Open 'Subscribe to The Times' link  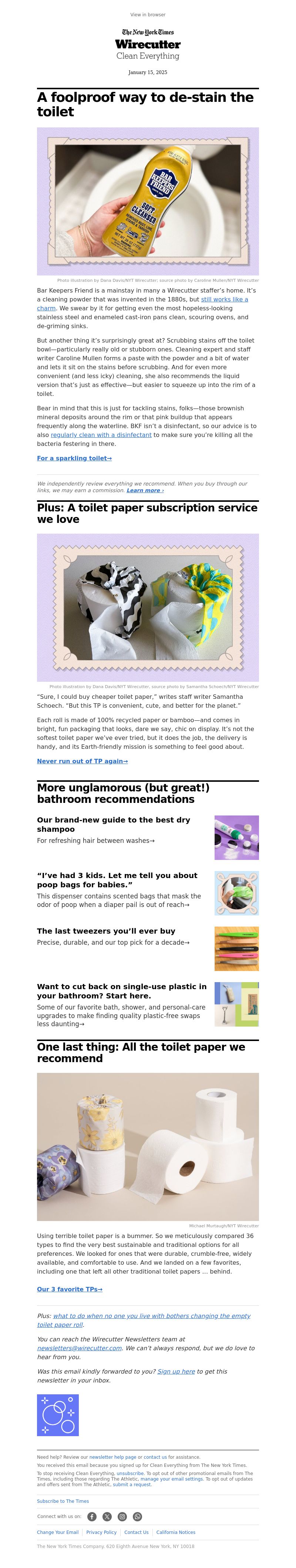tap(63, 1501)
